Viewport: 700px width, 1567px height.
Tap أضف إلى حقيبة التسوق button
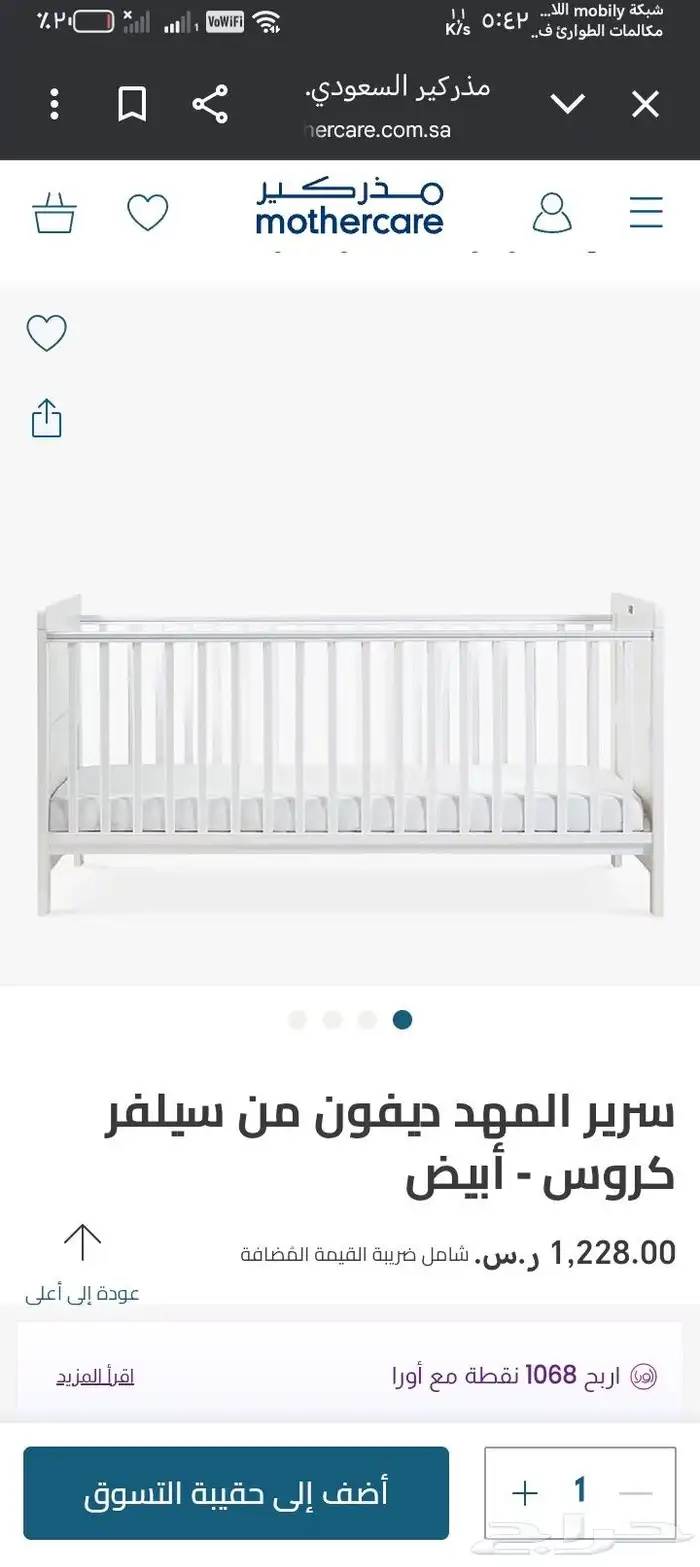(x=236, y=1493)
